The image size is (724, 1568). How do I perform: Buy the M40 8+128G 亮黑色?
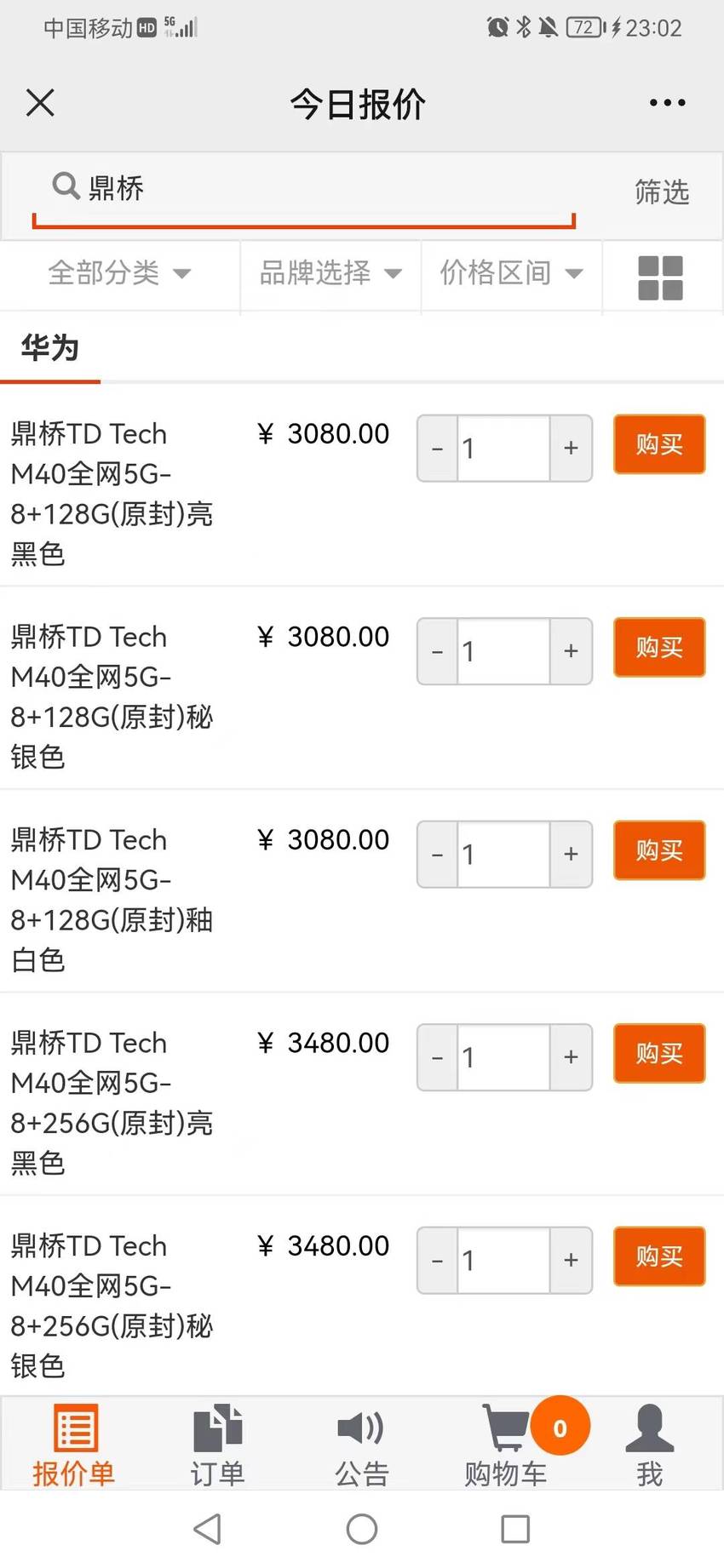click(659, 444)
